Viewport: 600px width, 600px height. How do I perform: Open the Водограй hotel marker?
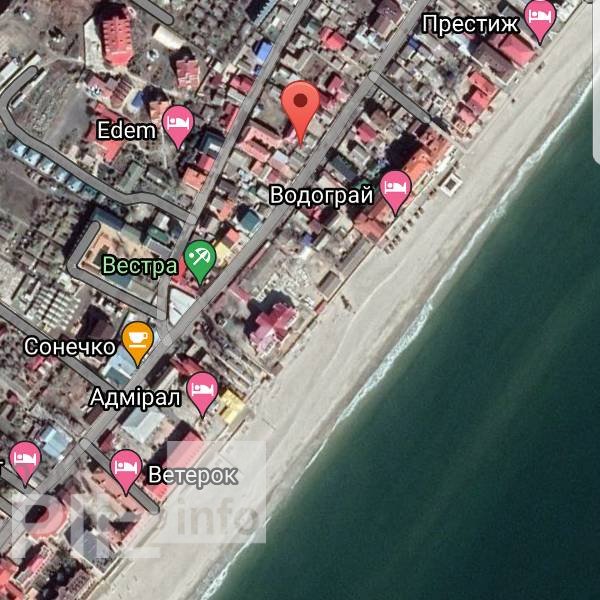[396, 188]
